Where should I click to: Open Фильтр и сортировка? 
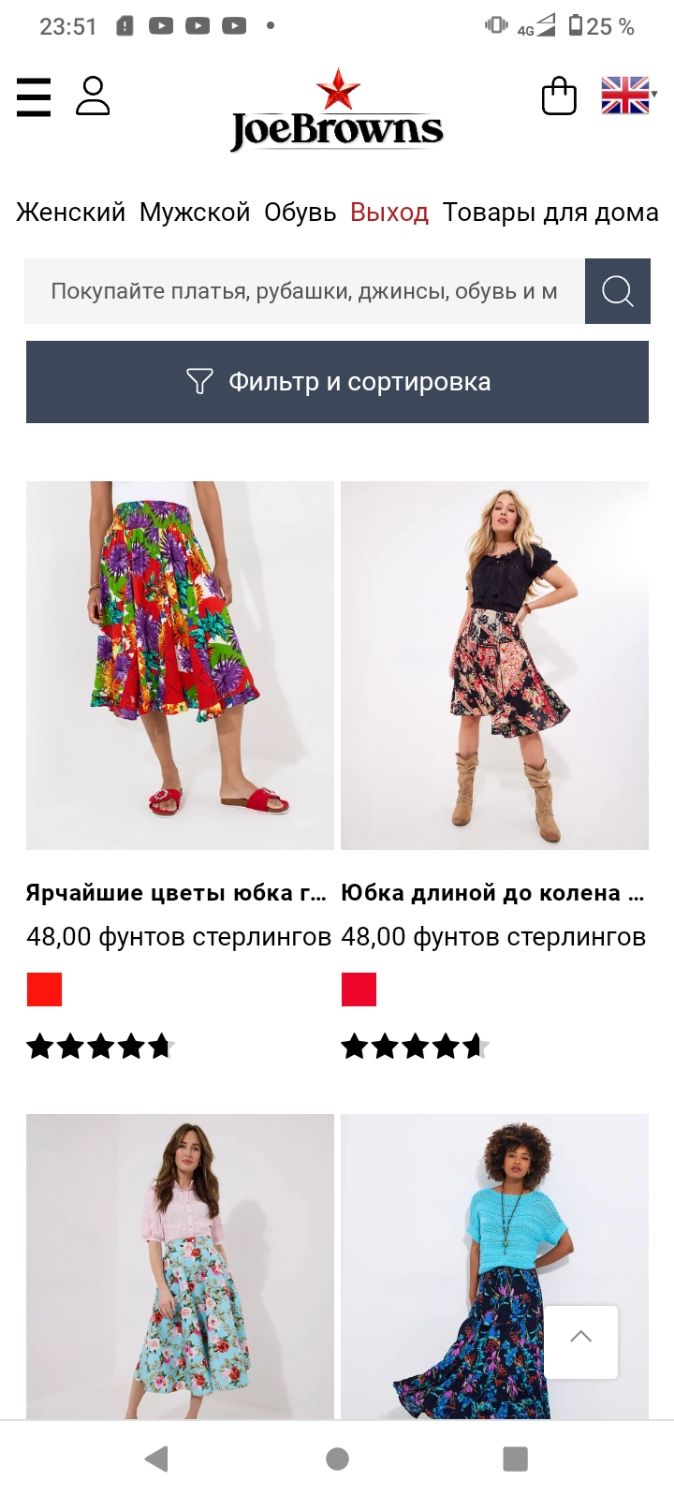point(337,382)
